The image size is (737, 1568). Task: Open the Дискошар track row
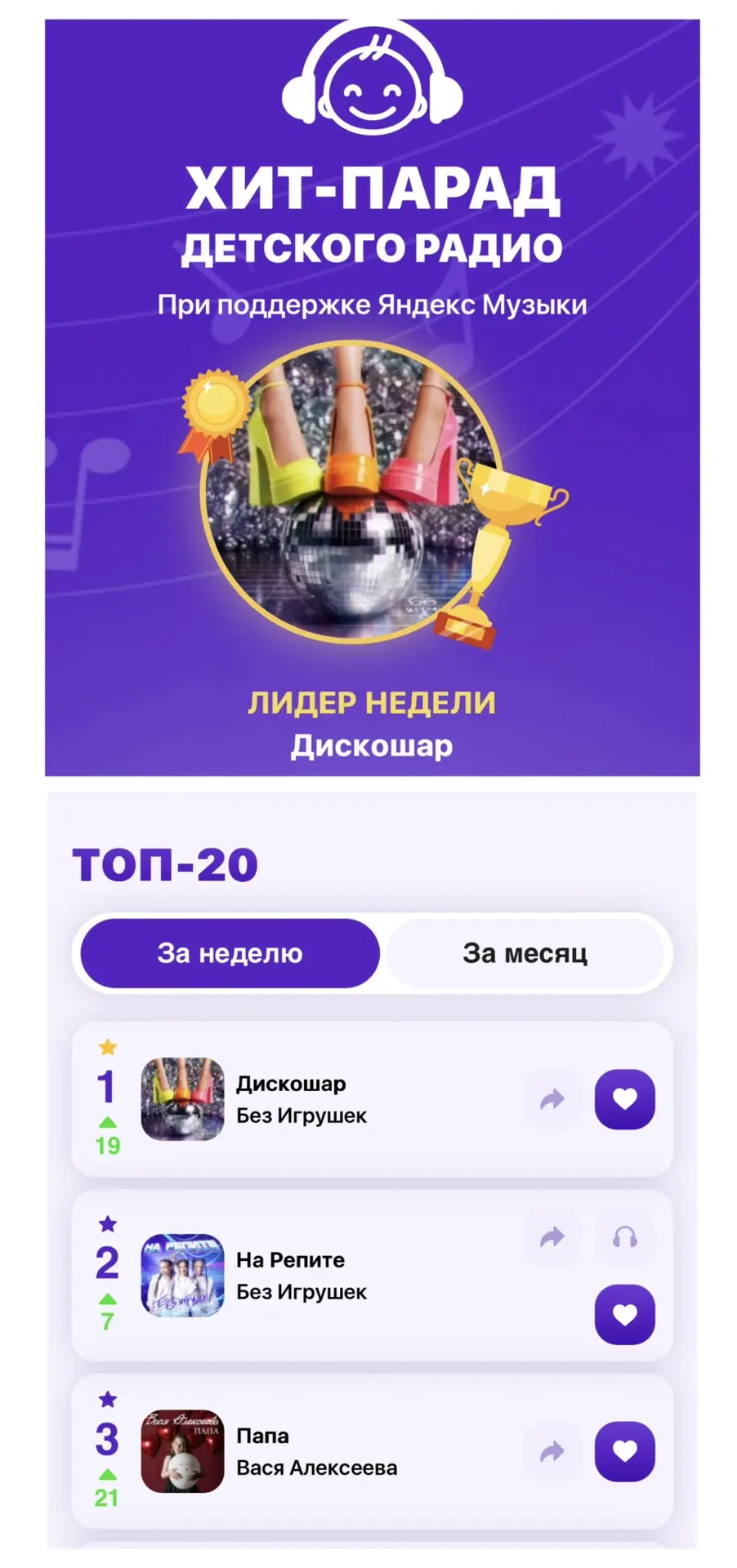tap(373, 1099)
